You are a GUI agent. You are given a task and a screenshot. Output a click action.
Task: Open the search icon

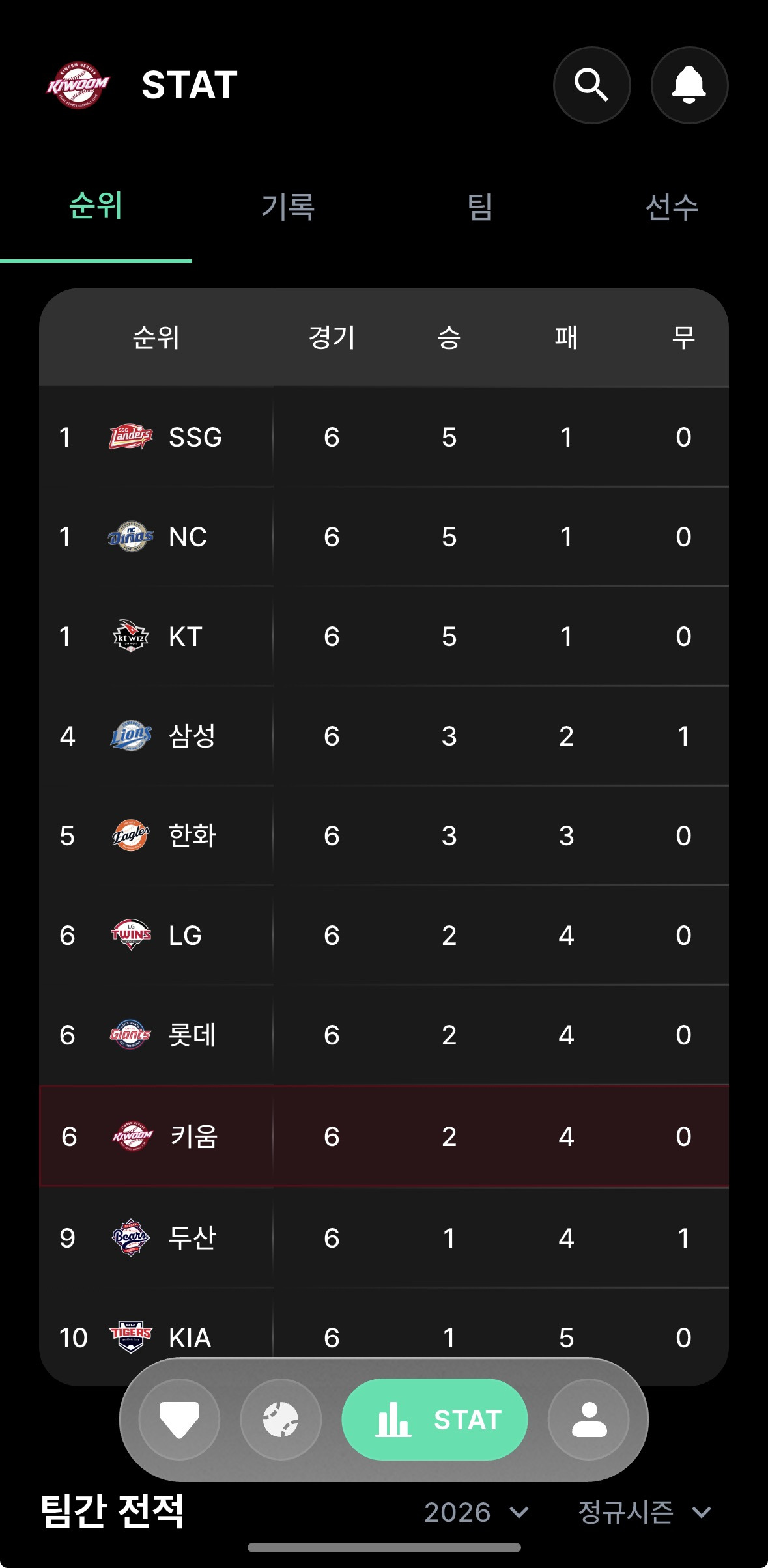591,85
